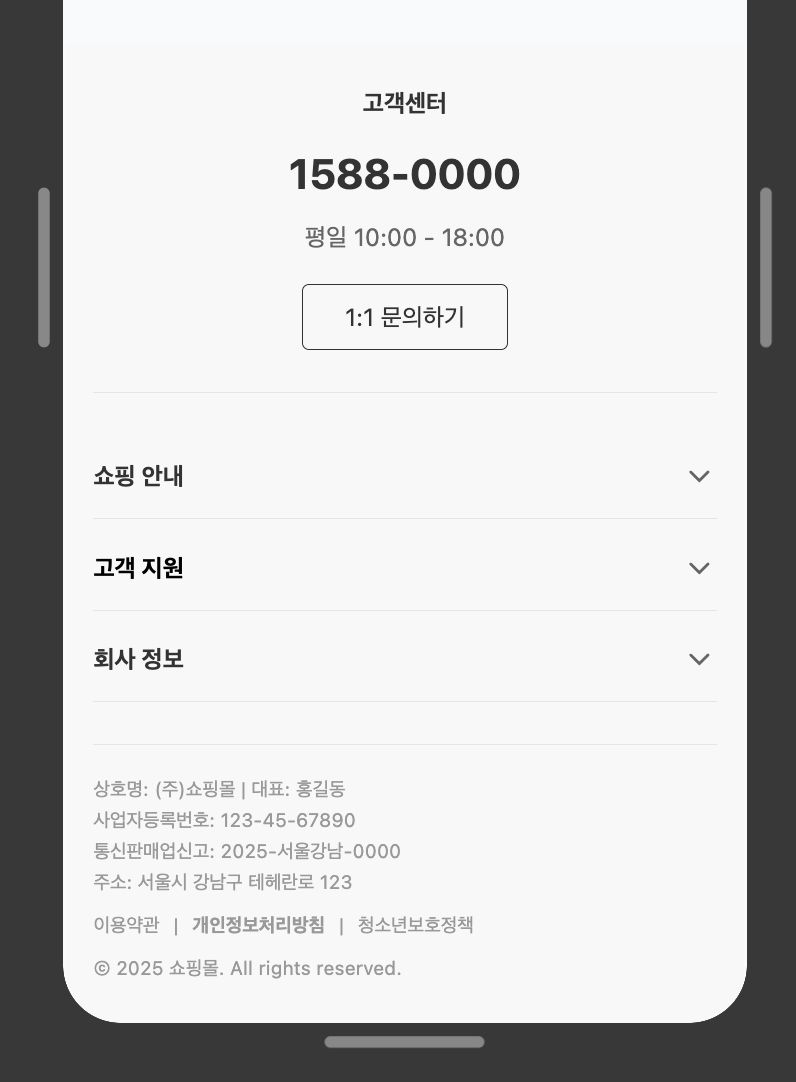Call the 1588-0000 customer service number
The width and height of the screenshot is (796, 1082).
click(405, 173)
